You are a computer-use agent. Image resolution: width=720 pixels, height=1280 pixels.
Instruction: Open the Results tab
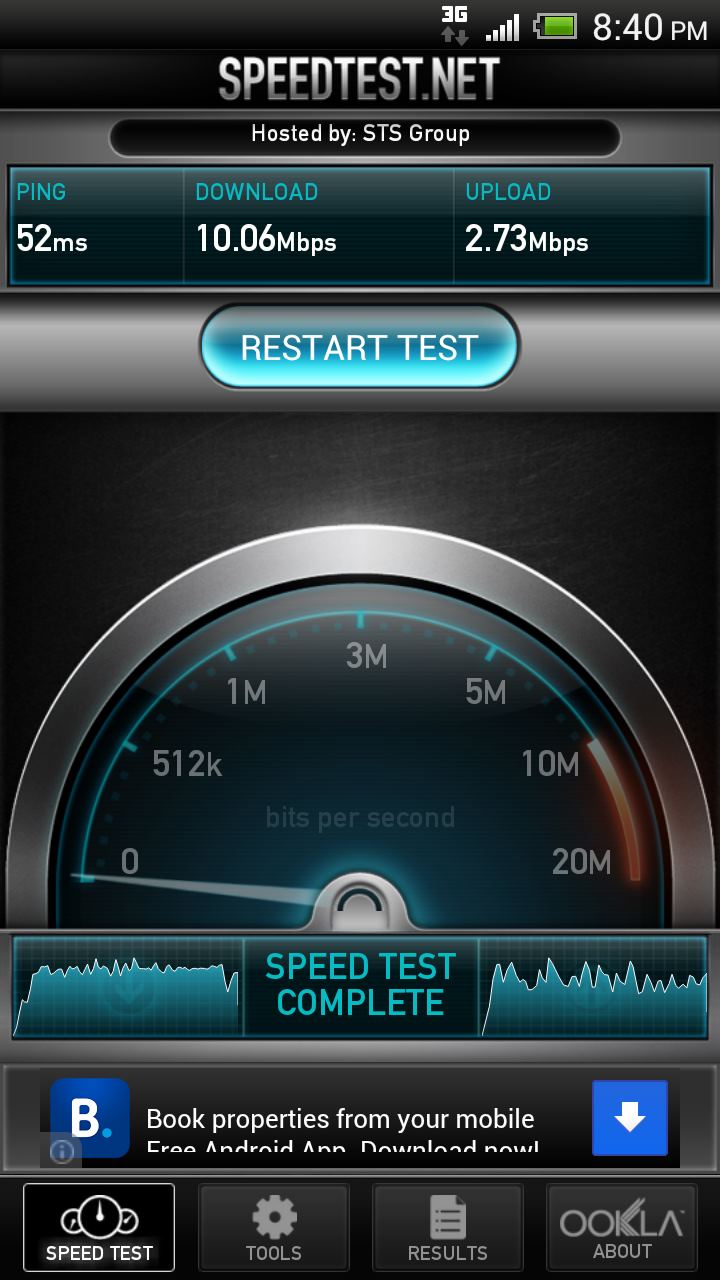[x=447, y=1228]
